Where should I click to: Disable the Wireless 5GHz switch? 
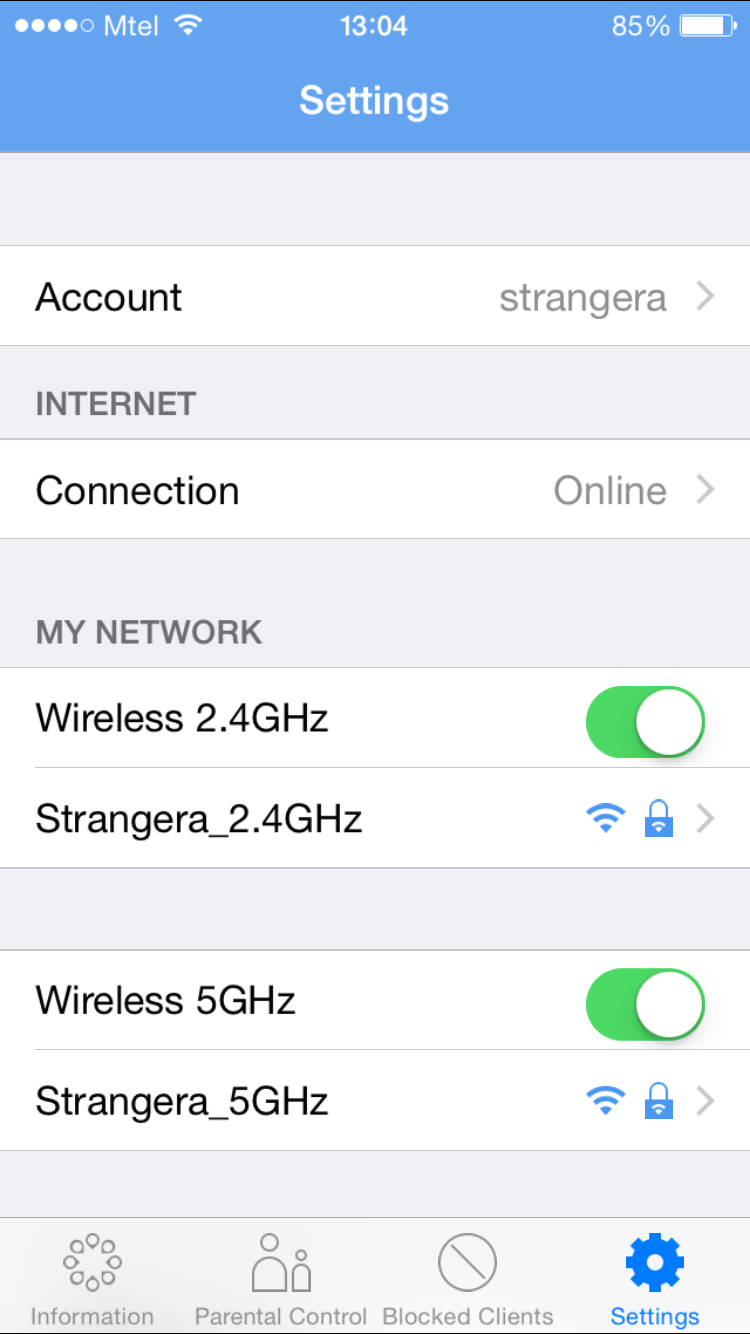click(645, 1003)
